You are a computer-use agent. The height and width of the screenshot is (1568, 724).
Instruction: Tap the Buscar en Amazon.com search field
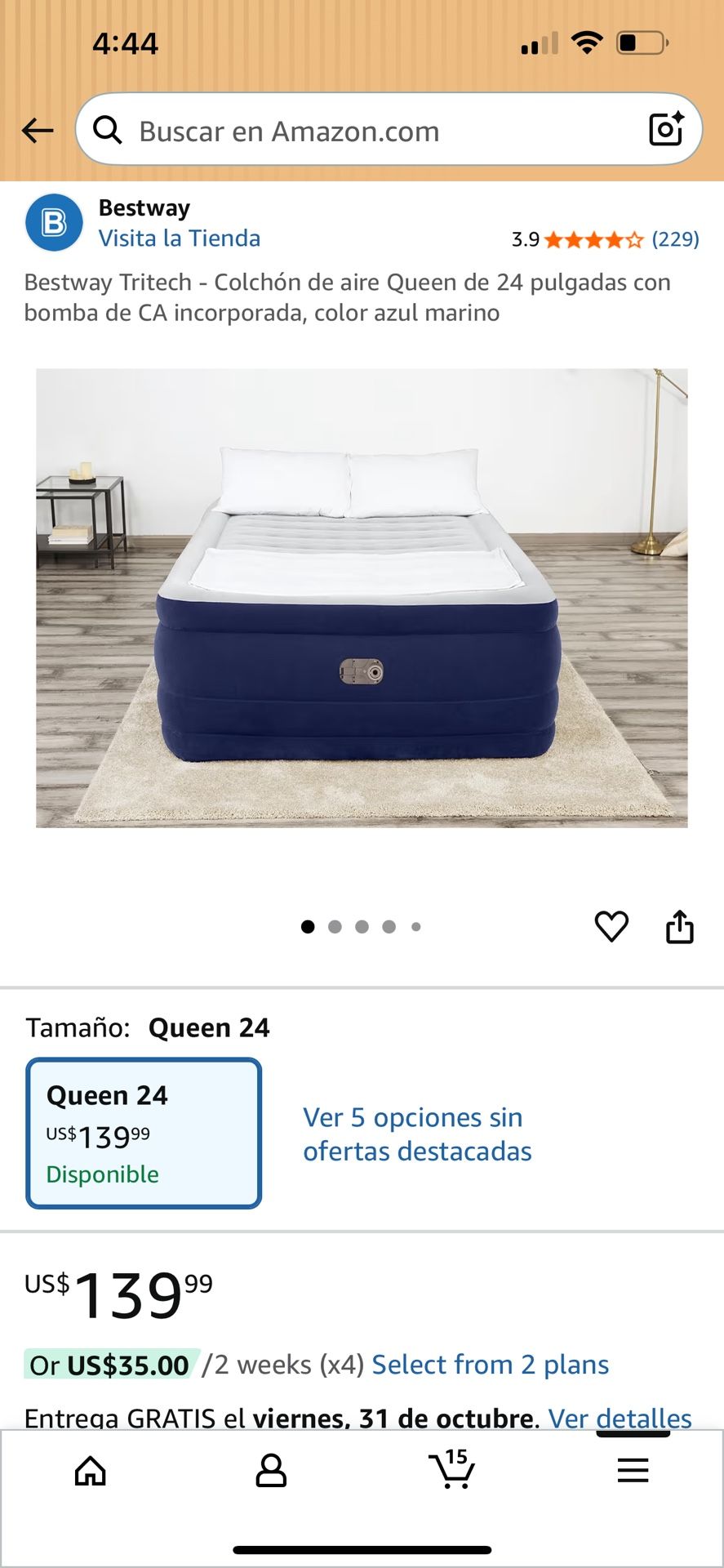click(367, 131)
